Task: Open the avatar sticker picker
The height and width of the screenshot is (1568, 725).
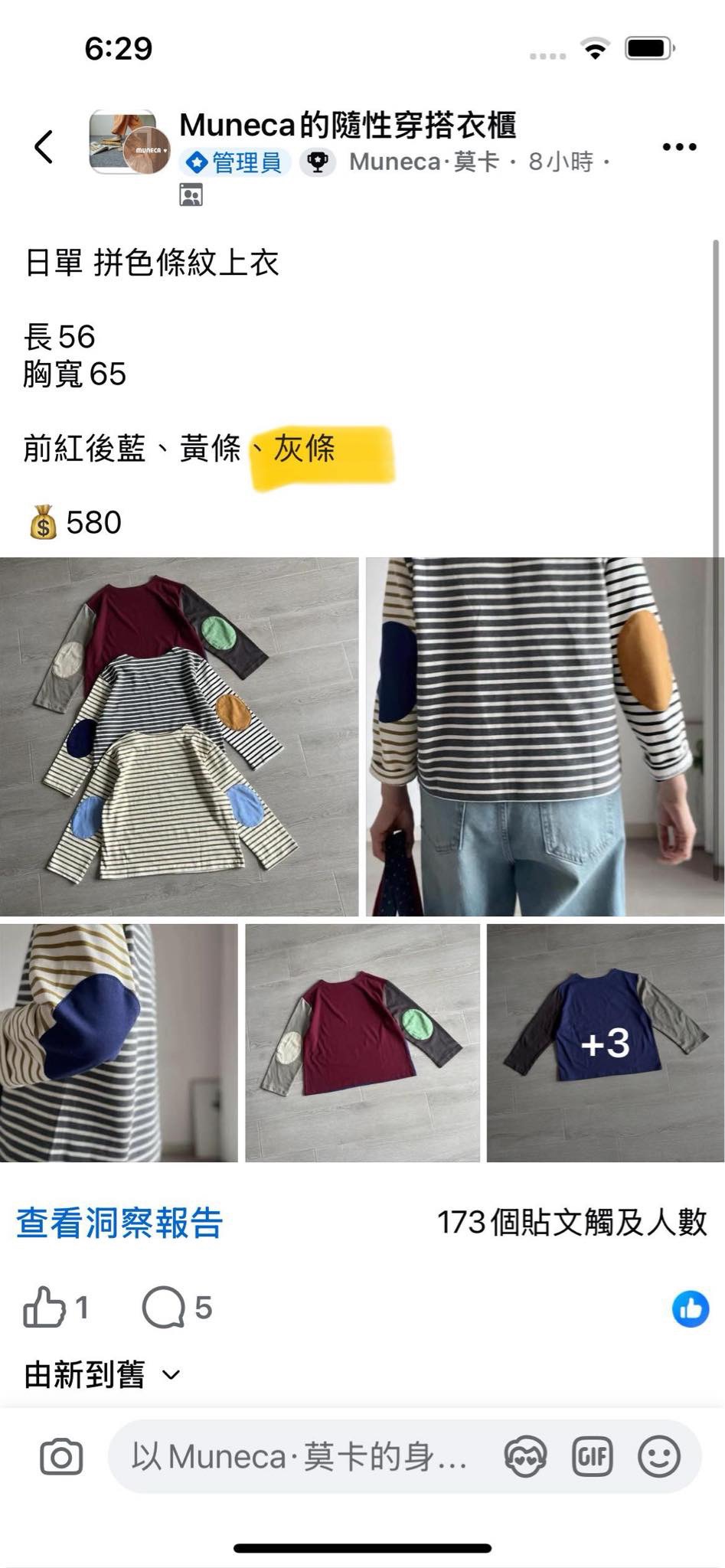Action: click(x=525, y=1457)
